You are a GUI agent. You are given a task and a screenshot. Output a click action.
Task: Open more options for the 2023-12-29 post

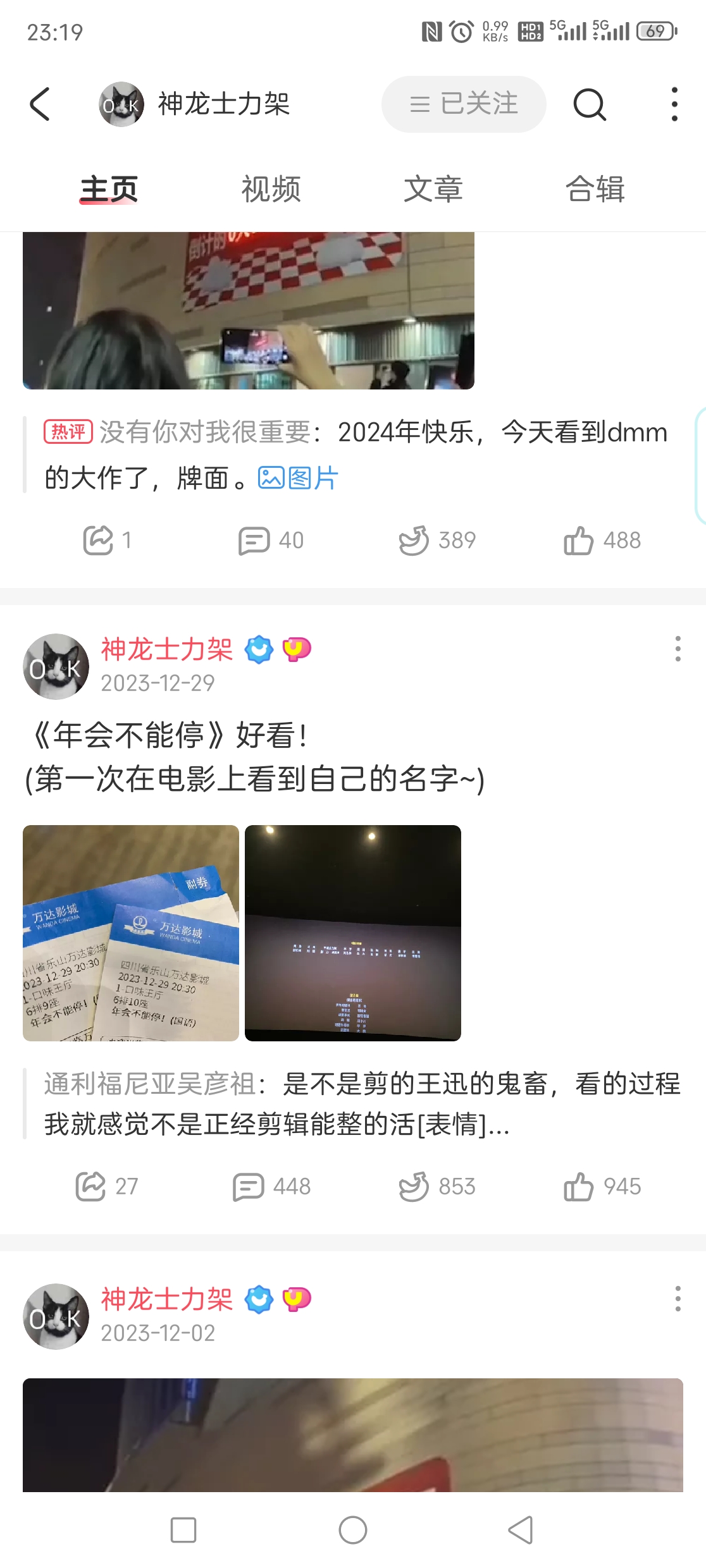point(678,649)
